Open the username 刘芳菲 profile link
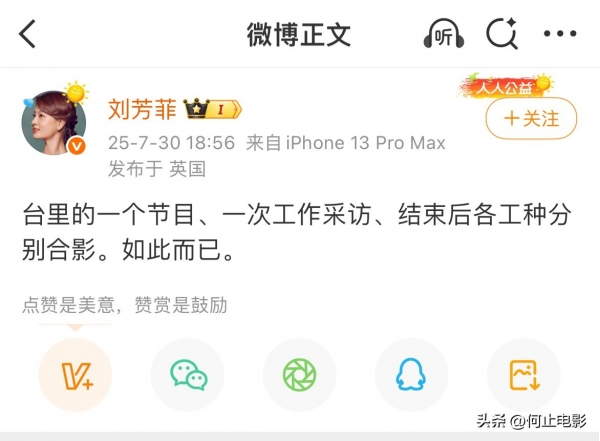600x441 pixels. pos(139,108)
